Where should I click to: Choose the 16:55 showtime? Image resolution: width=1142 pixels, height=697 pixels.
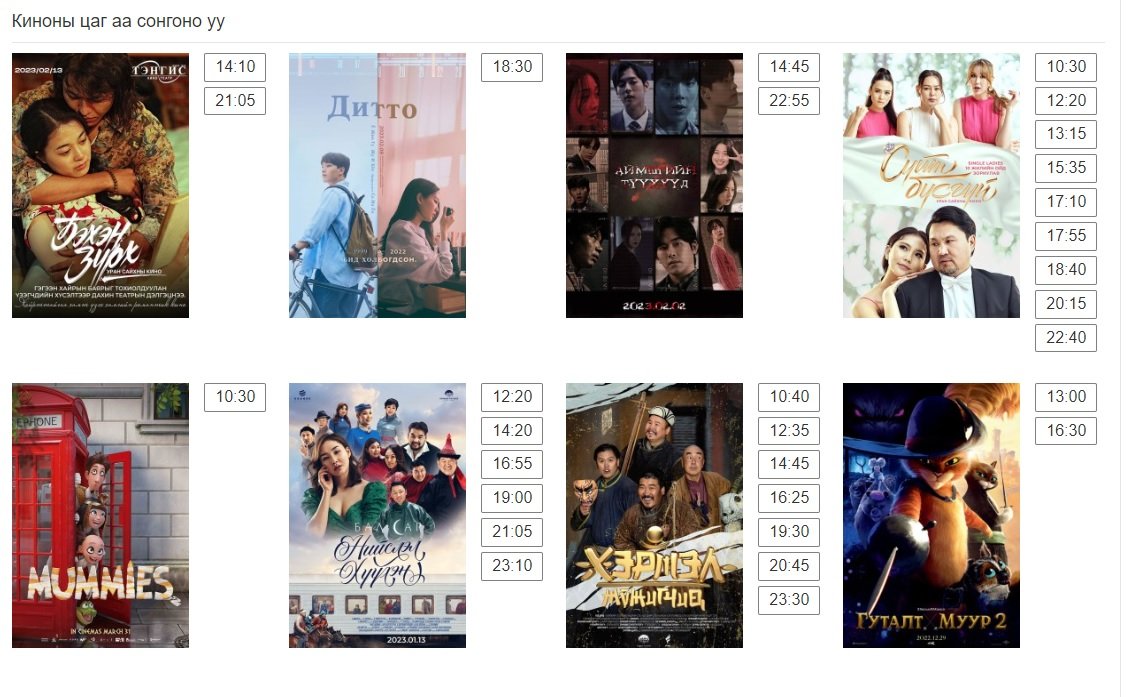click(512, 464)
